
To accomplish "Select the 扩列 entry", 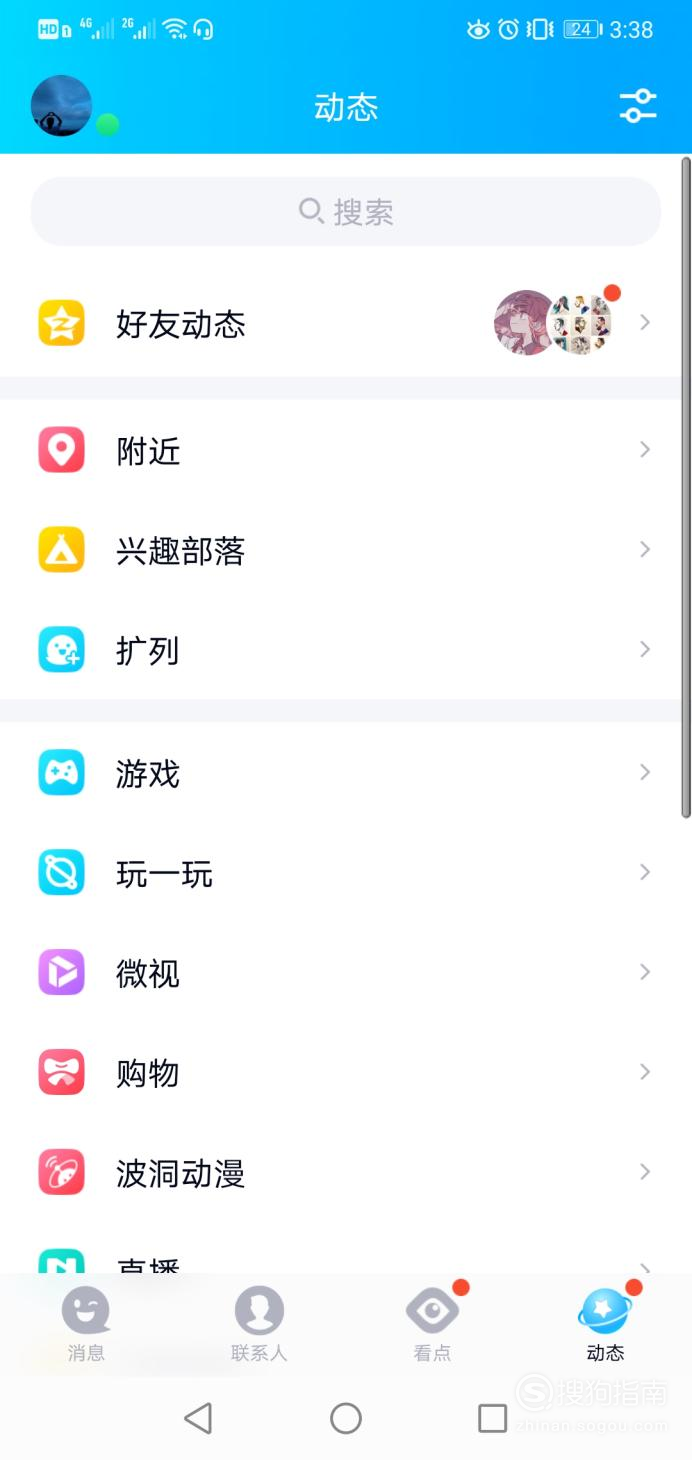I will click(x=148, y=651).
